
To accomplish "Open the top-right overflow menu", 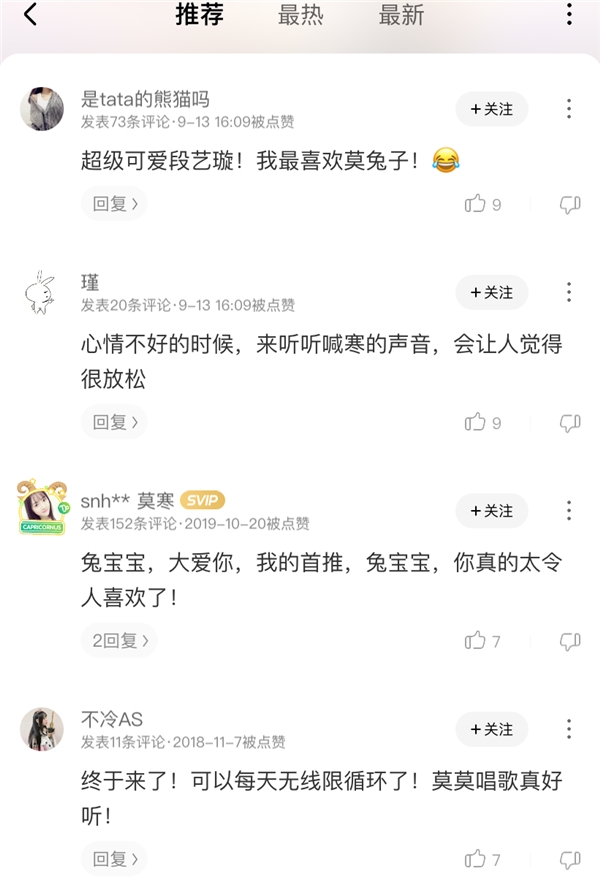I will tap(569, 15).
